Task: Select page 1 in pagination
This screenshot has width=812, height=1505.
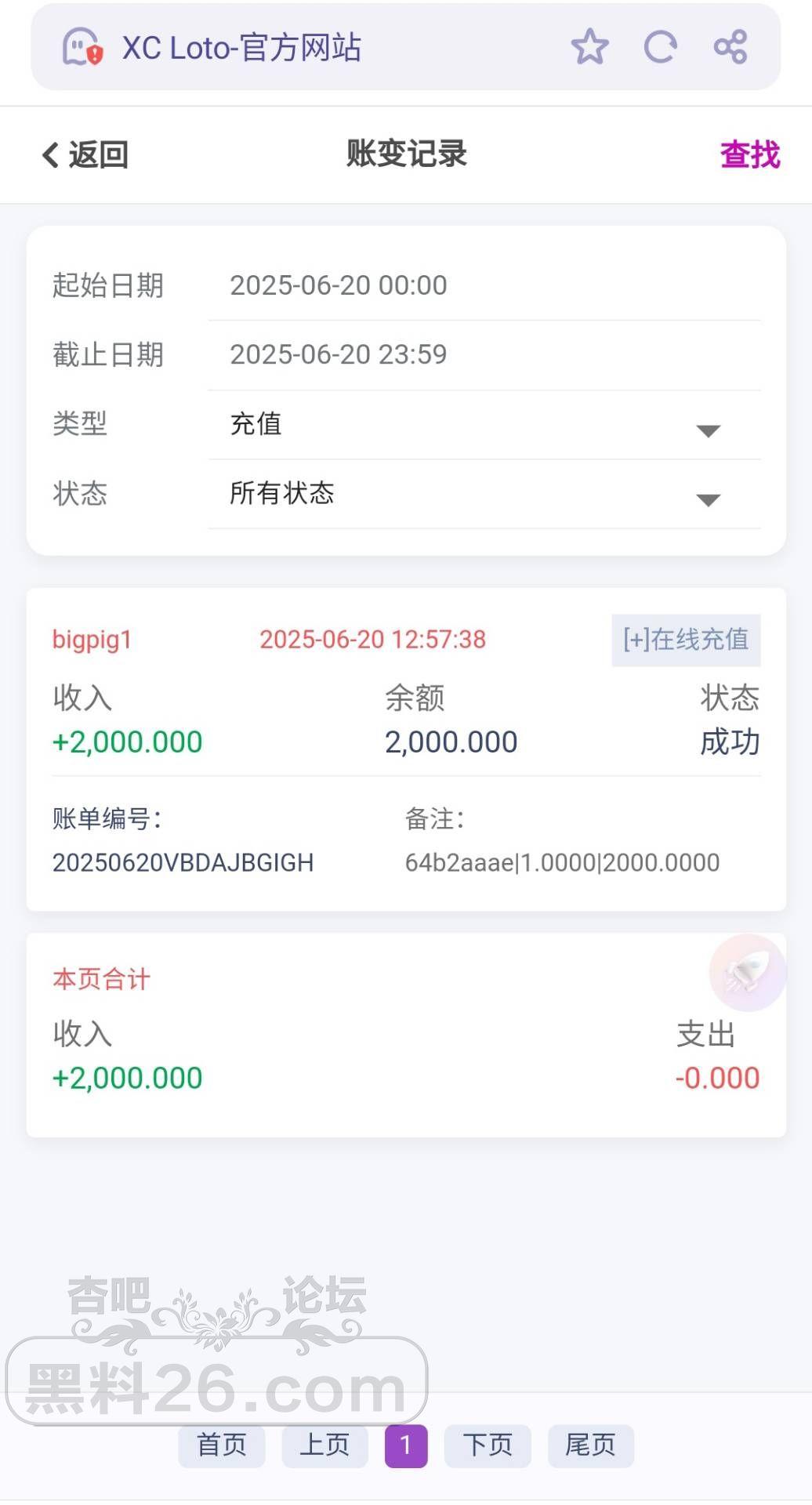Action: coord(405,1445)
